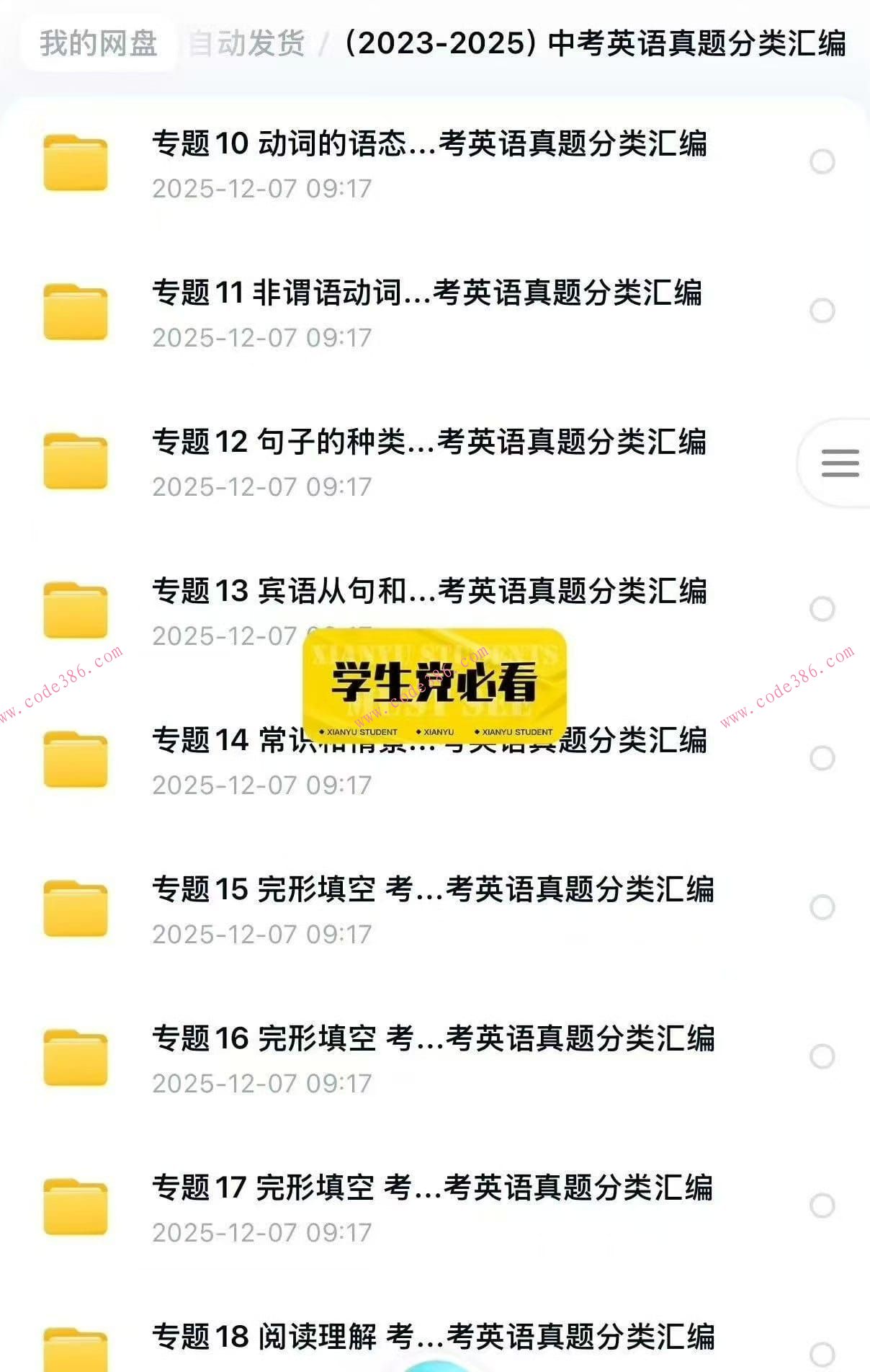
Task: Tap the floating button at bottom of screen
Action: [x=435, y=1366]
